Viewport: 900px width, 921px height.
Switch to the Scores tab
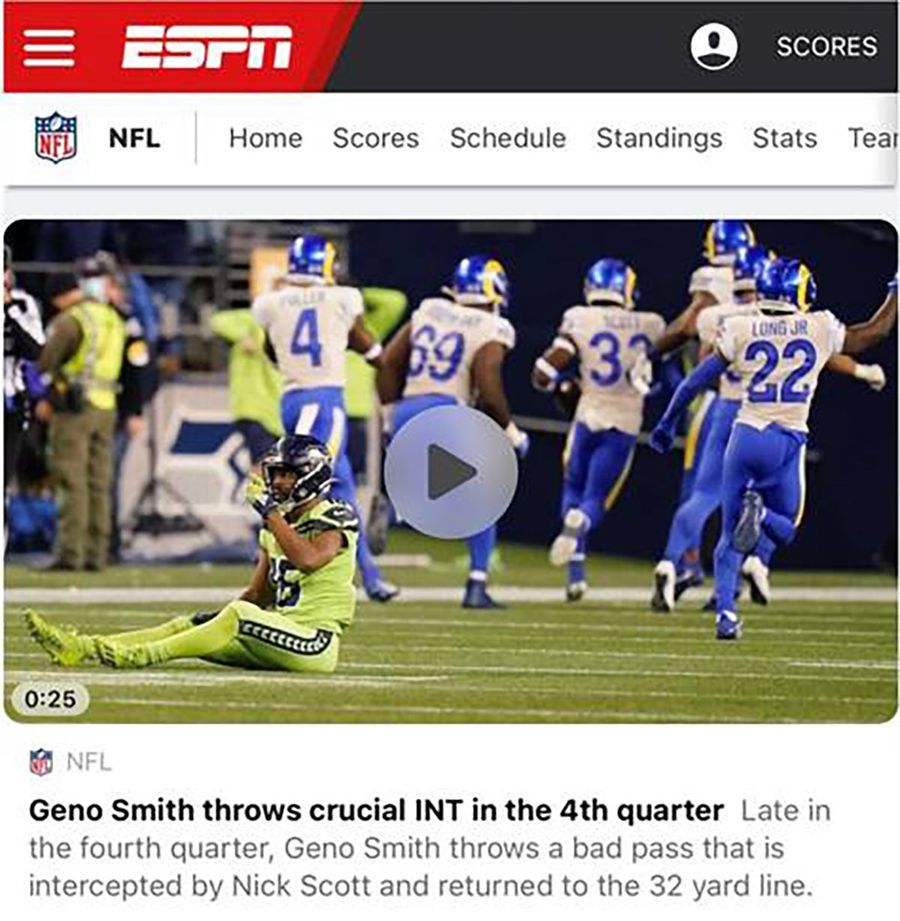[375, 138]
